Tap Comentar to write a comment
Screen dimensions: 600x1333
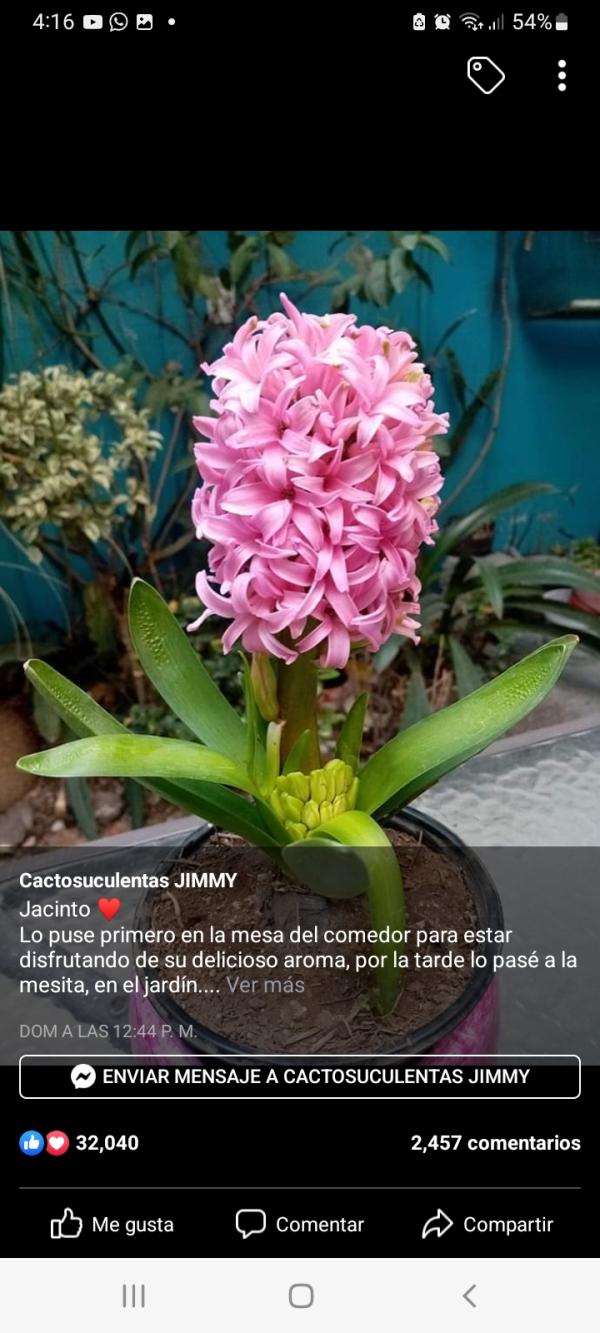click(300, 1224)
